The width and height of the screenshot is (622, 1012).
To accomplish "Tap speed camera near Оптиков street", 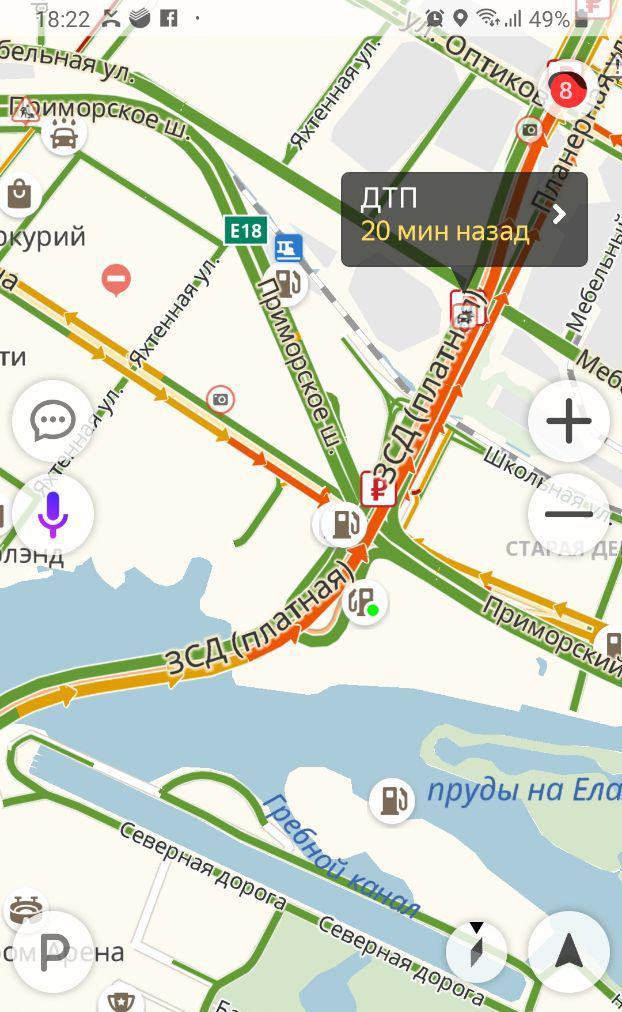I will [x=529, y=129].
